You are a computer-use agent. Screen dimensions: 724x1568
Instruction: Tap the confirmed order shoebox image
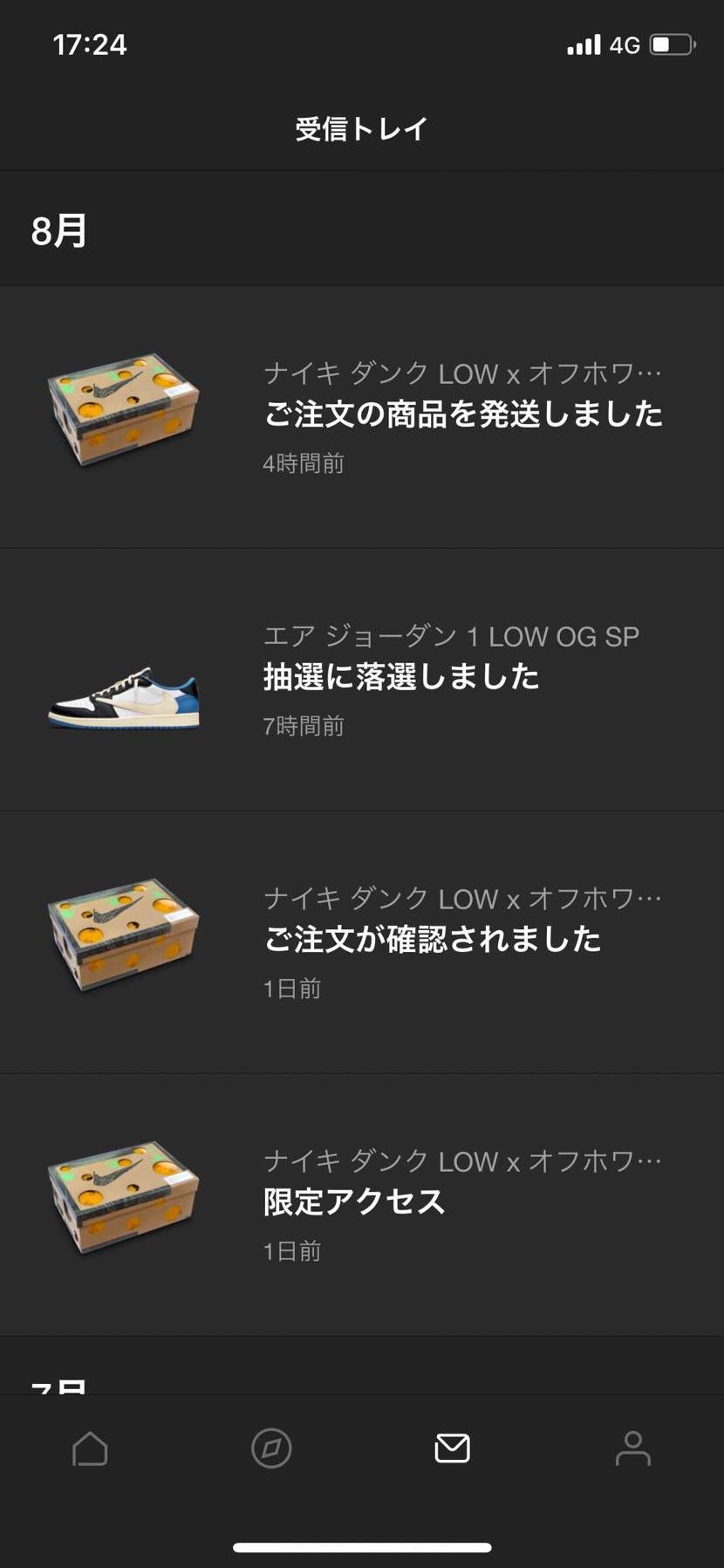click(122, 934)
